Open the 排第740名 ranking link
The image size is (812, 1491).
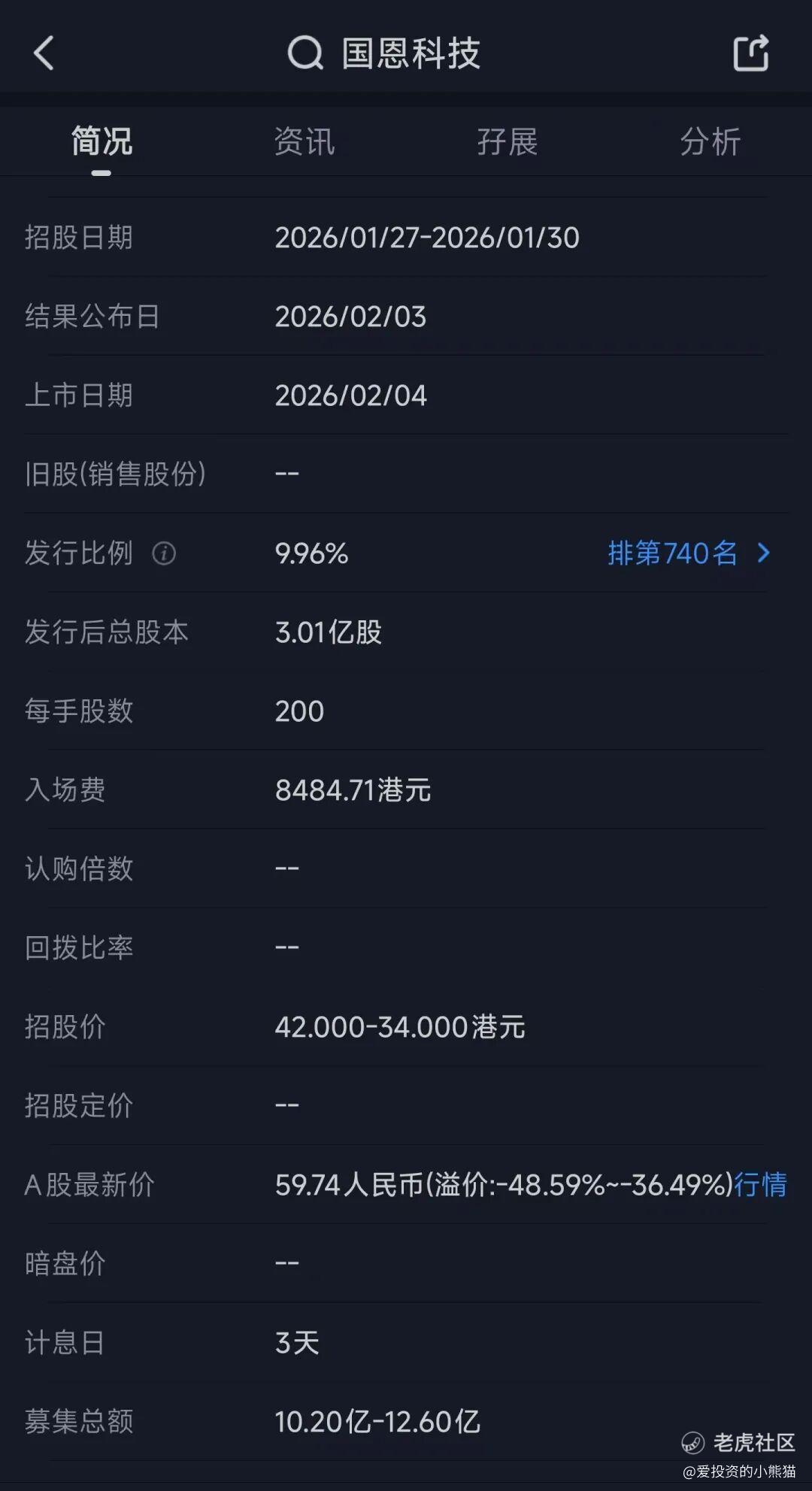[x=688, y=553]
